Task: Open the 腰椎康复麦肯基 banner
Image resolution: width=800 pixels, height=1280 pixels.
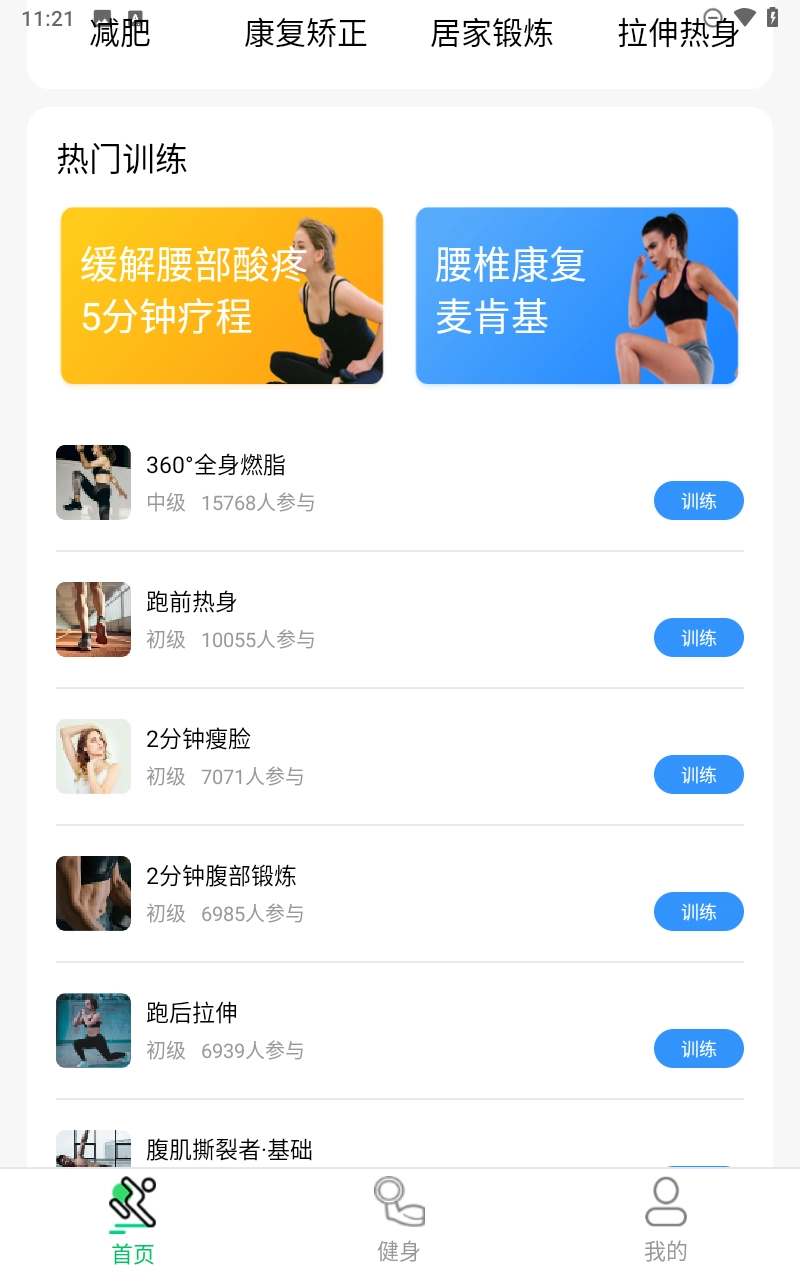Action: (576, 295)
